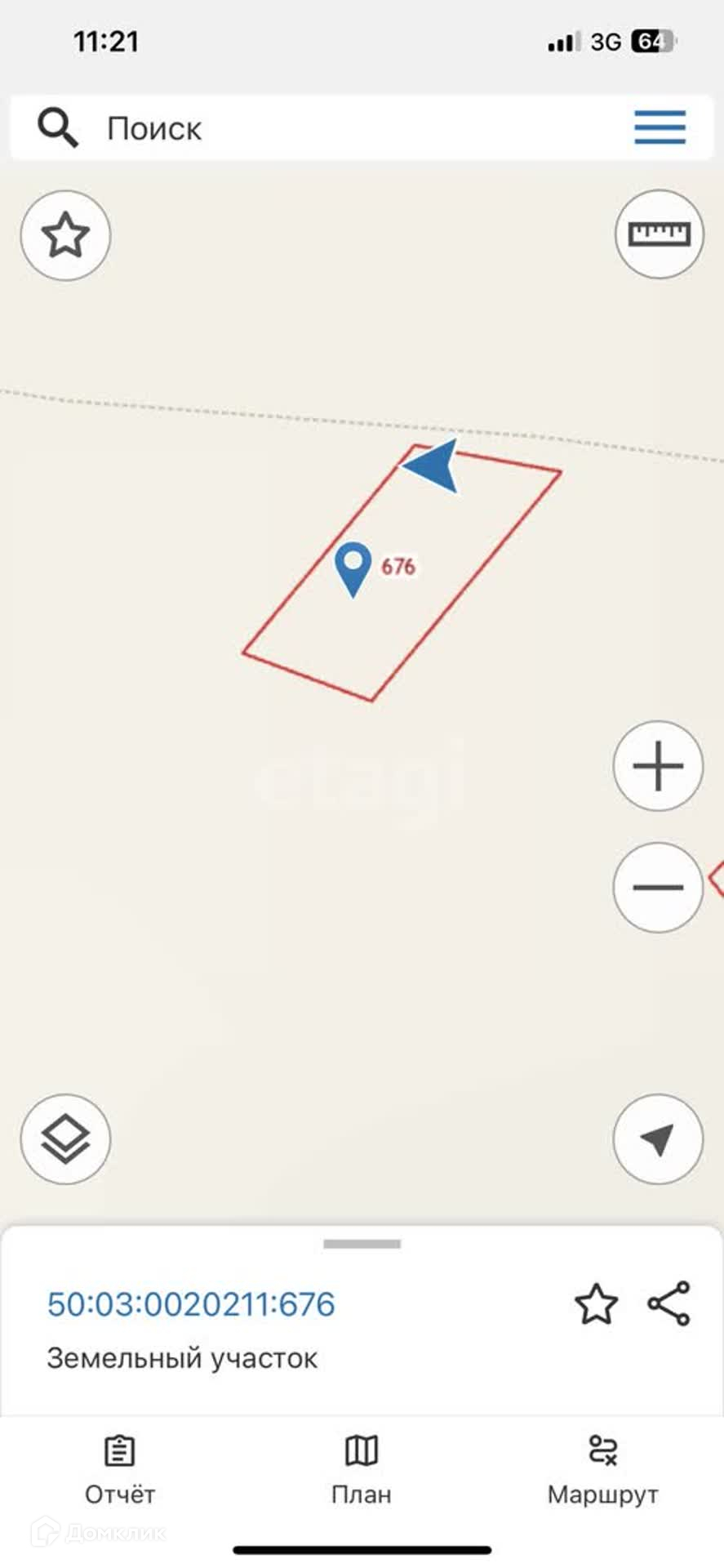The height and width of the screenshot is (1568, 724).
Task: Open saved favorites from the map star button
Action: [65, 235]
